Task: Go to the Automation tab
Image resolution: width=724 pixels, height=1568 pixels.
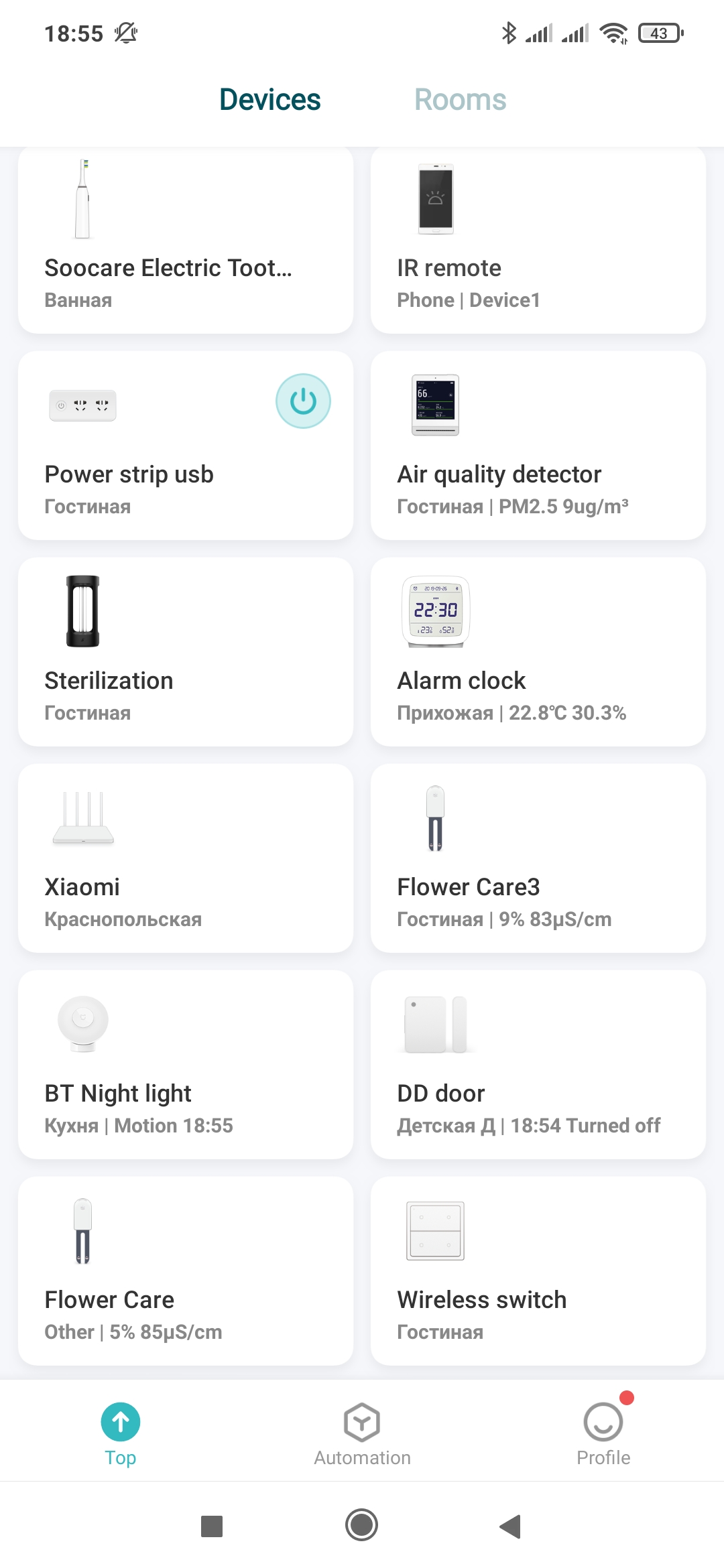Action: pyautogui.click(x=362, y=1434)
